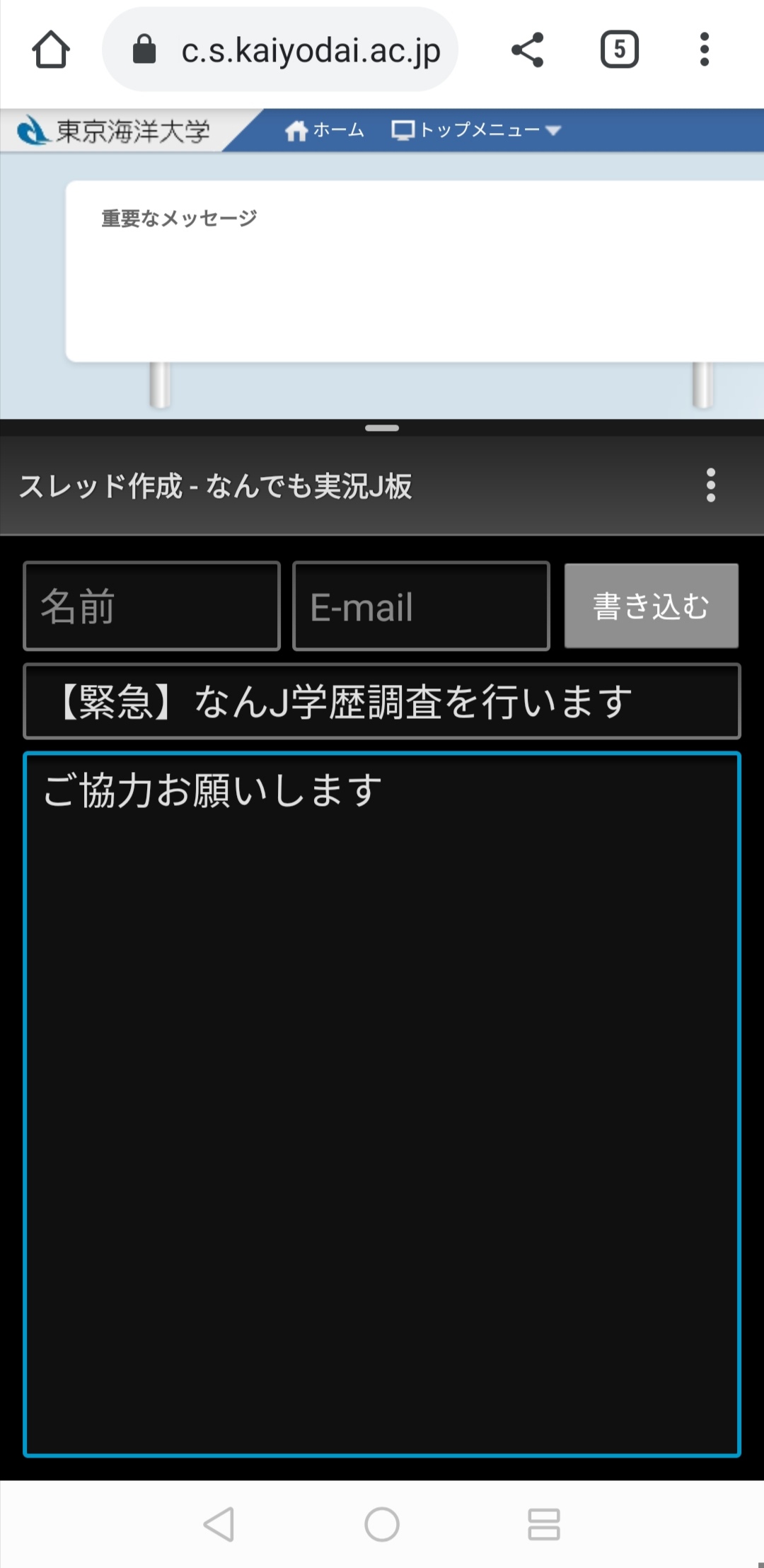Go back with the system back button
The height and width of the screenshot is (1568, 764).
tap(219, 1524)
